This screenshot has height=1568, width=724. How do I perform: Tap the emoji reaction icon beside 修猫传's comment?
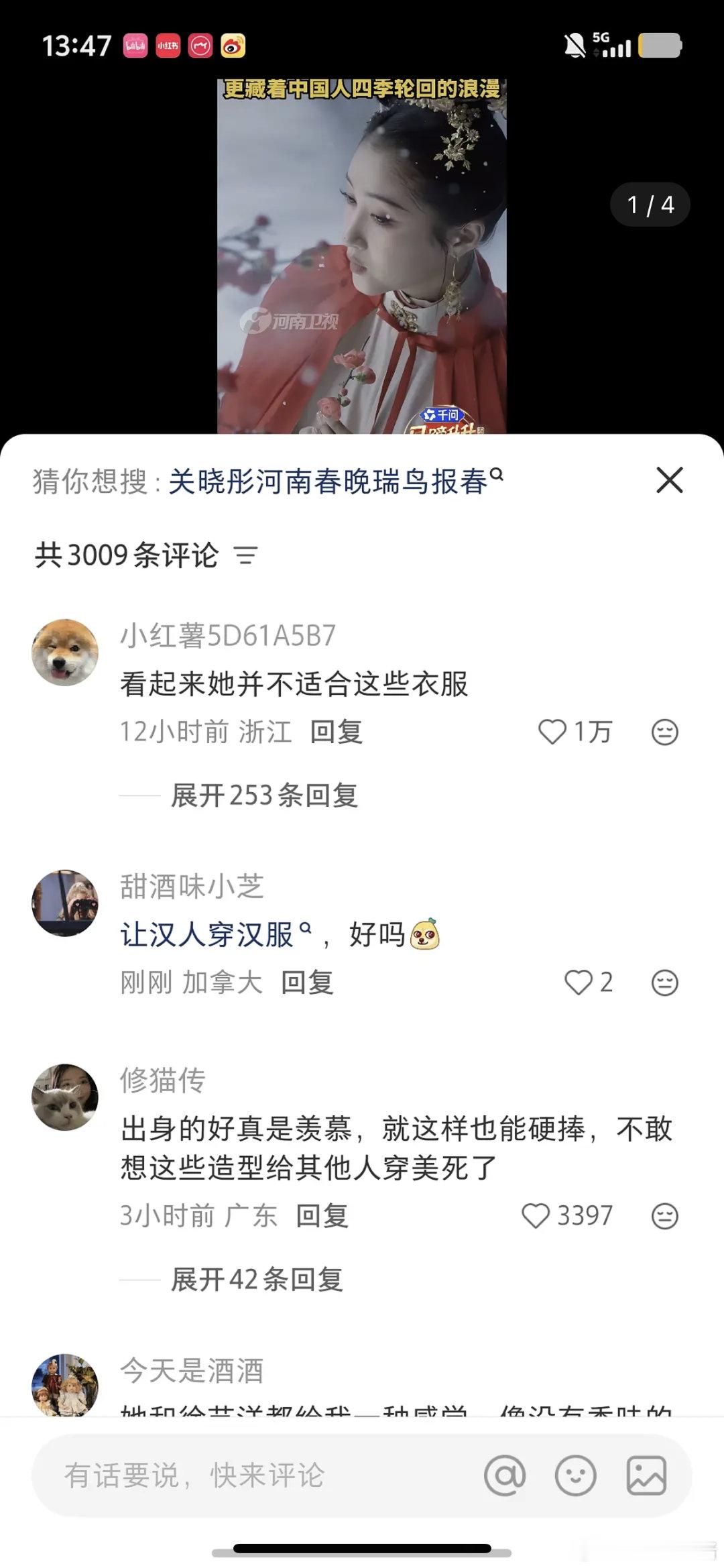666,1217
